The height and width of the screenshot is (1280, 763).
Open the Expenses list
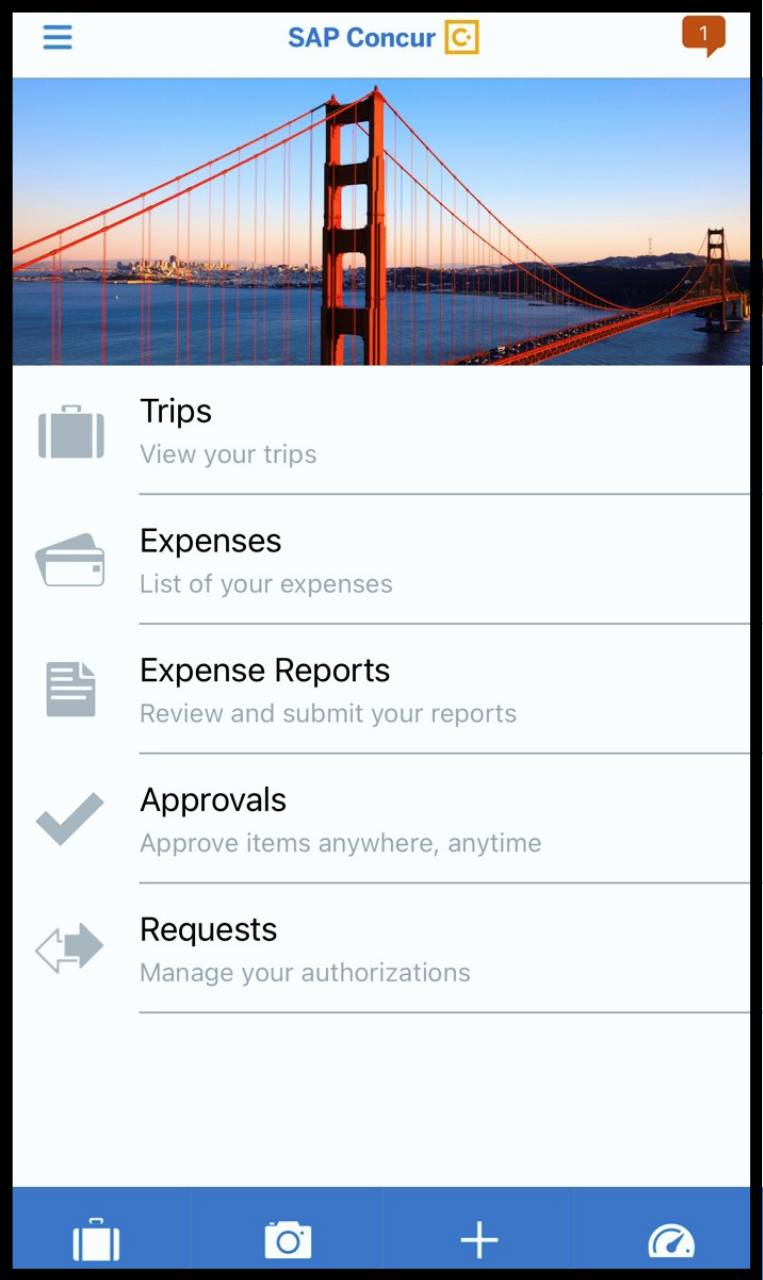[x=210, y=541]
